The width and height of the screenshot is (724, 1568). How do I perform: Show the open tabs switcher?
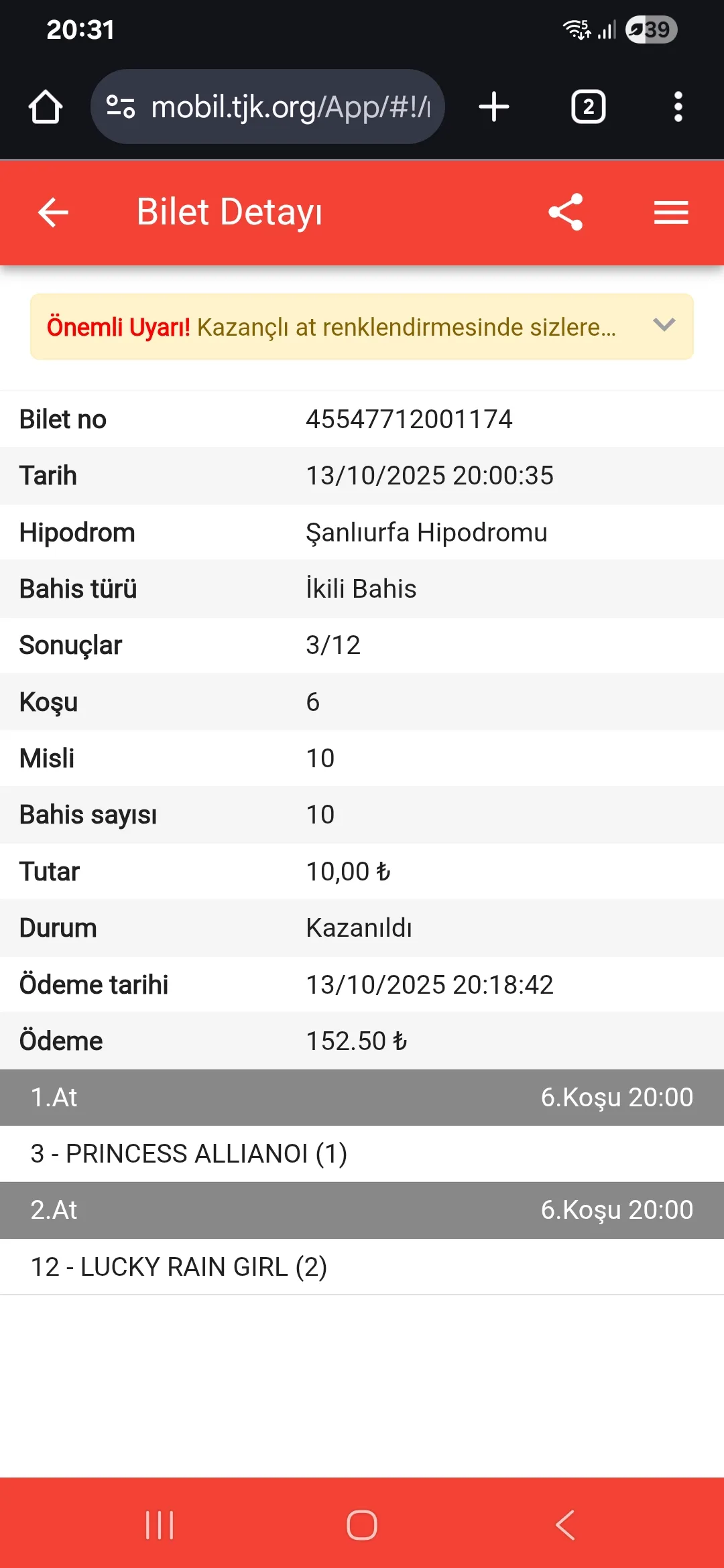(x=588, y=107)
